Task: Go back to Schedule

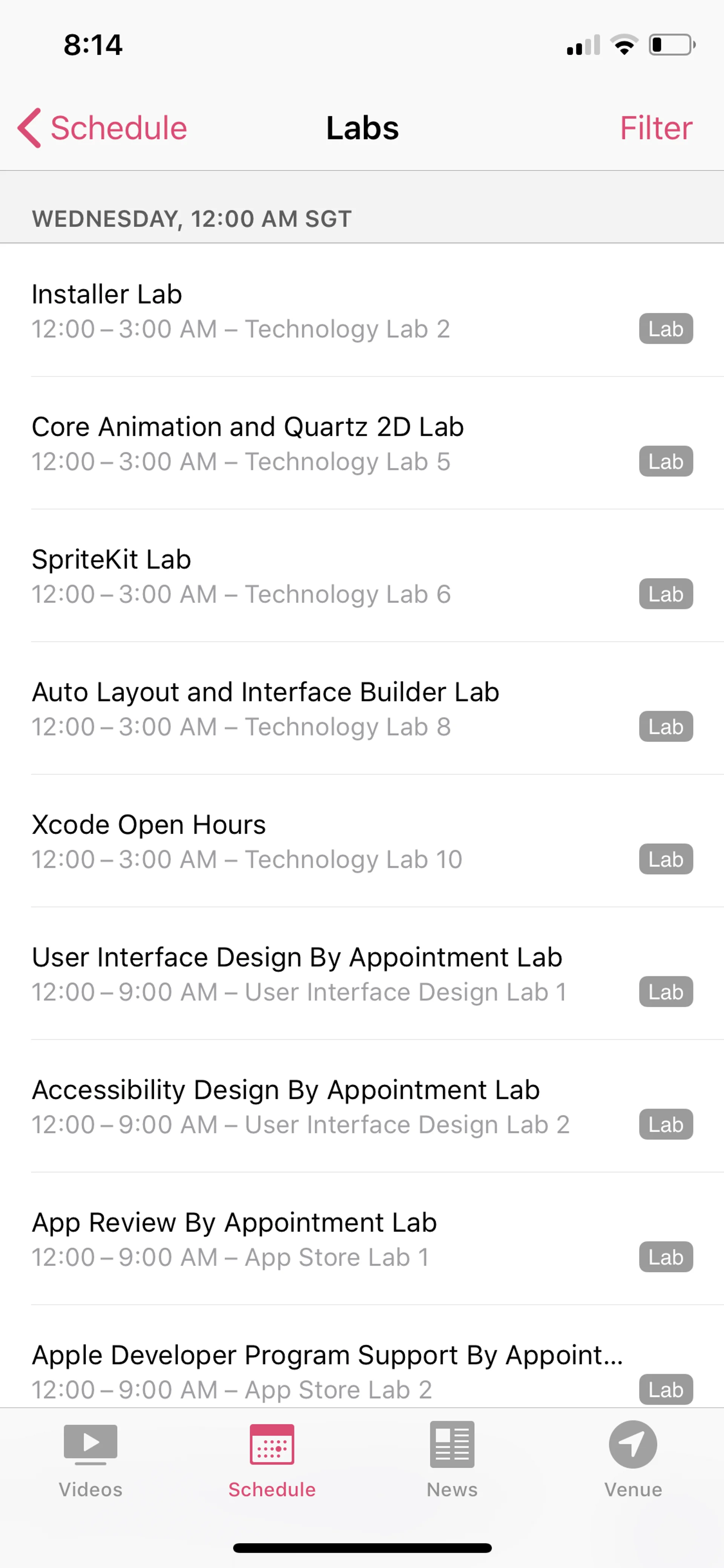Action: [x=102, y=128]
